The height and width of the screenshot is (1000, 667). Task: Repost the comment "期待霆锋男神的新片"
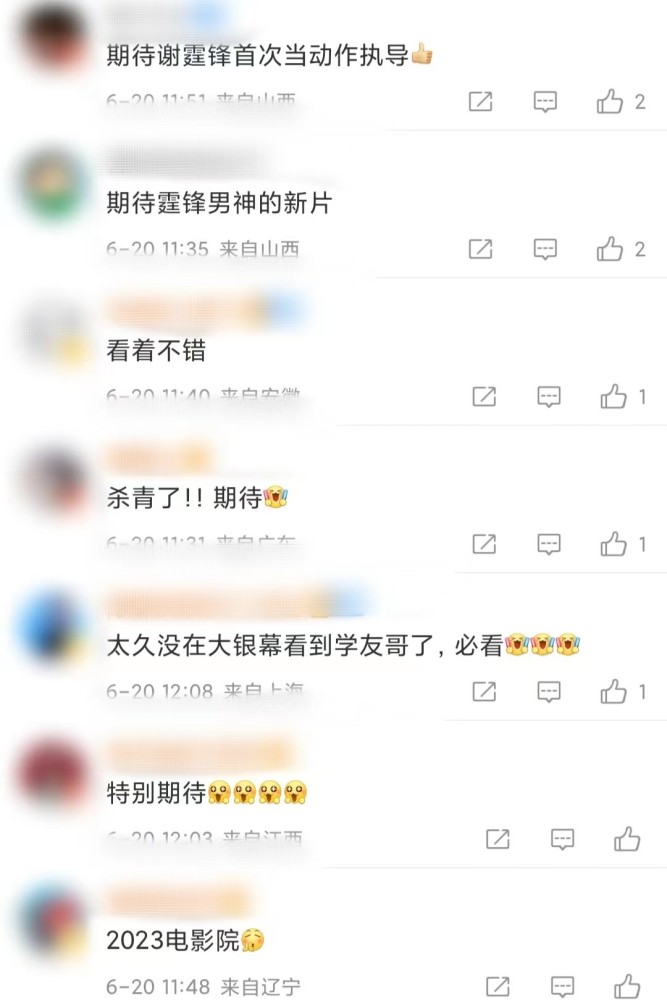tap(481, 249)
